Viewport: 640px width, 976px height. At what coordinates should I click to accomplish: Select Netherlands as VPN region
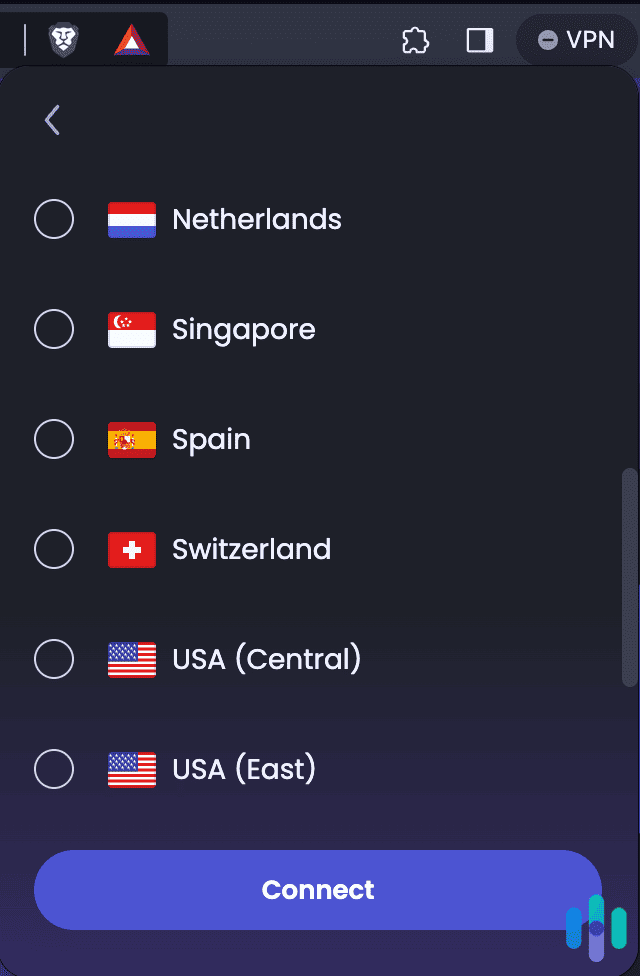pos(54,219)
